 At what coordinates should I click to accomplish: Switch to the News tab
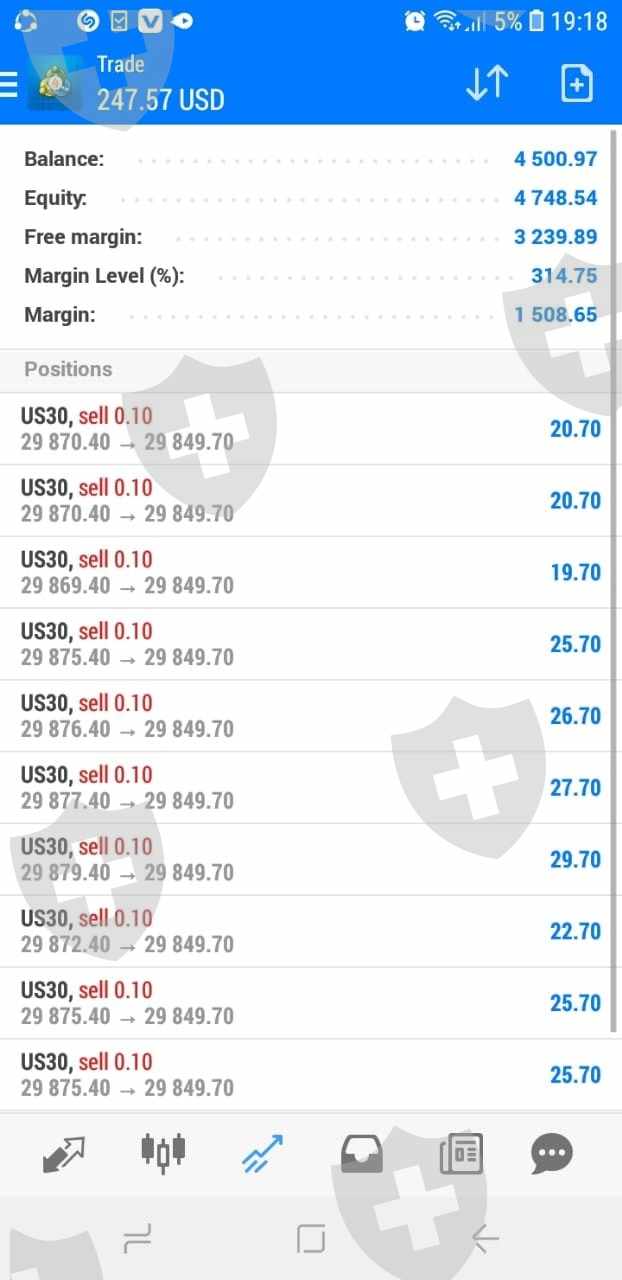(x=461, y=1154)
